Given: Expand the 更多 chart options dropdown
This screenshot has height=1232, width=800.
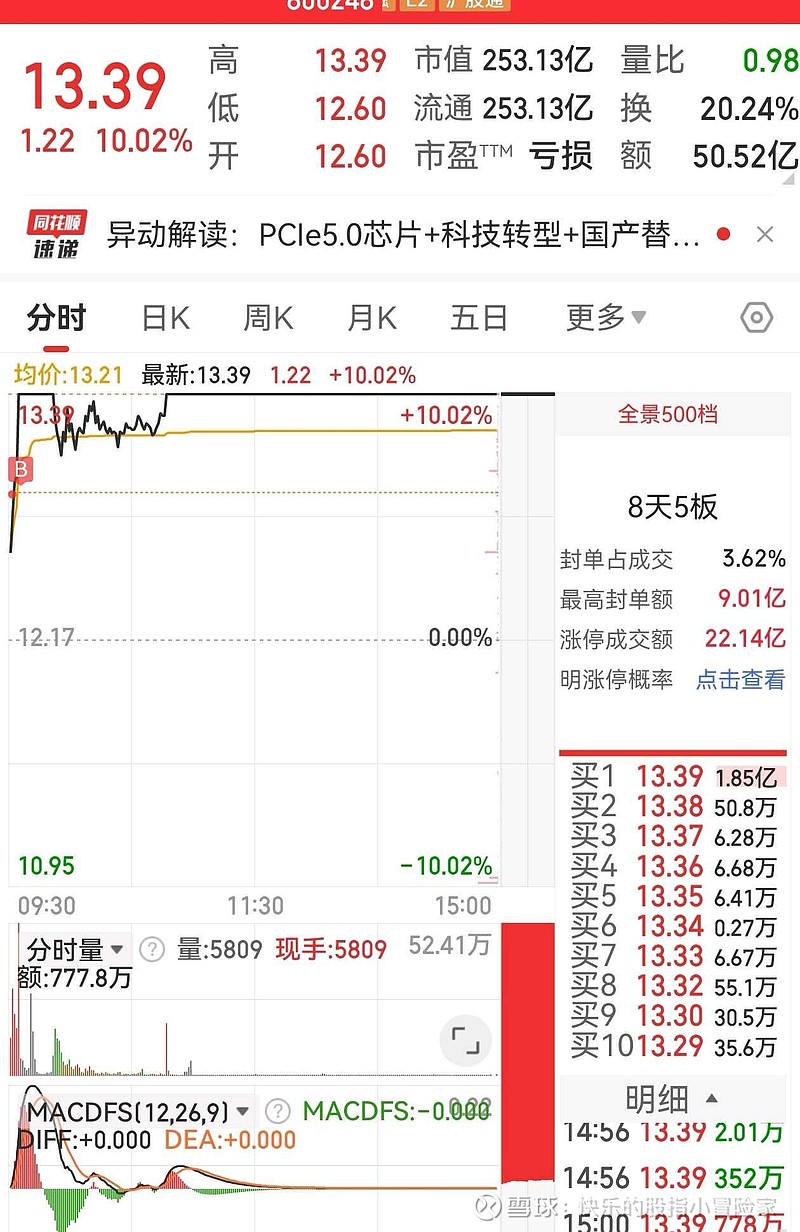Looking at the screenshot, I should click(x=605, y=319).
